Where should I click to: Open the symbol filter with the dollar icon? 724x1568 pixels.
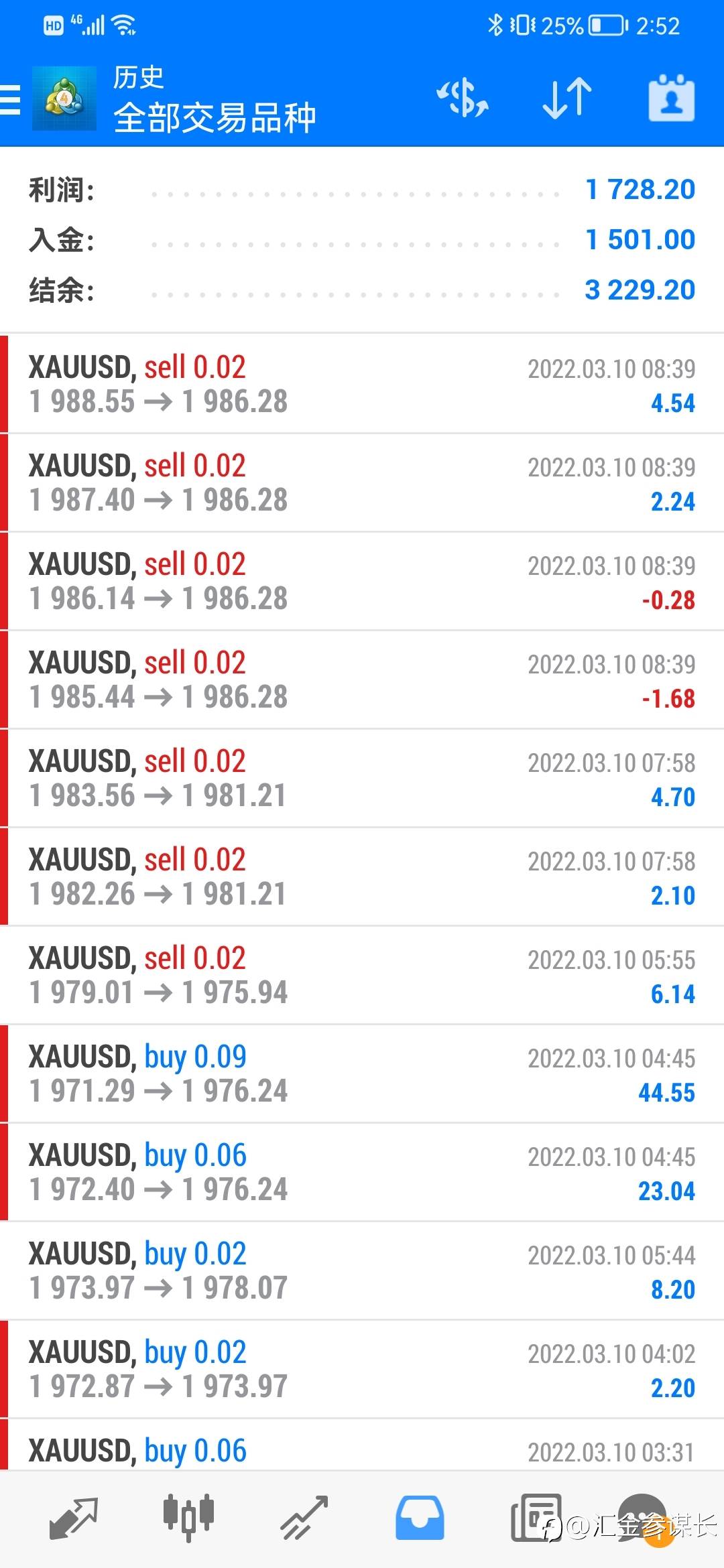click(463, 99)
